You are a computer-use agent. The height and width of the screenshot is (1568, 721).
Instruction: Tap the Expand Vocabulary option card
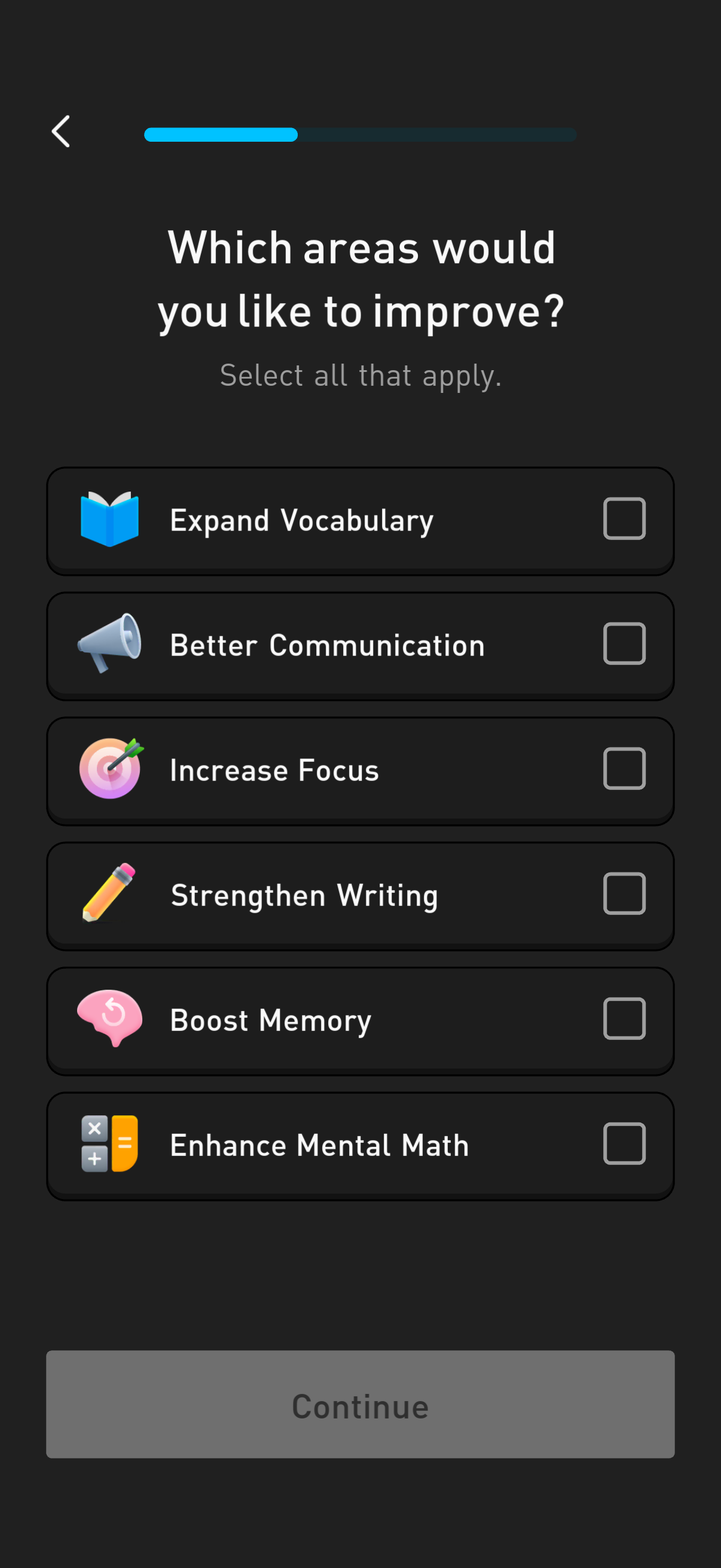click(360, 518)
